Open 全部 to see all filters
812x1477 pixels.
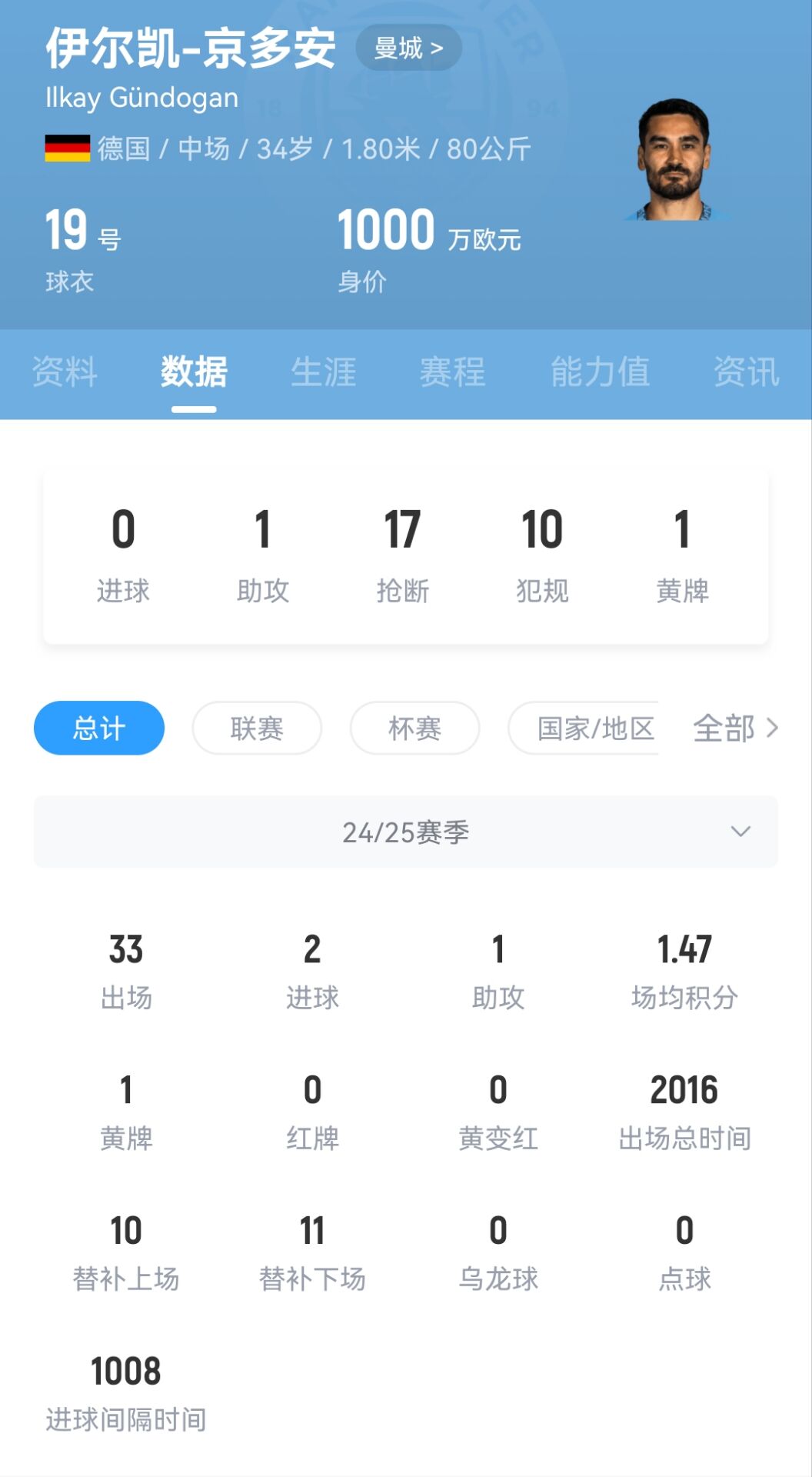point(735,728)
